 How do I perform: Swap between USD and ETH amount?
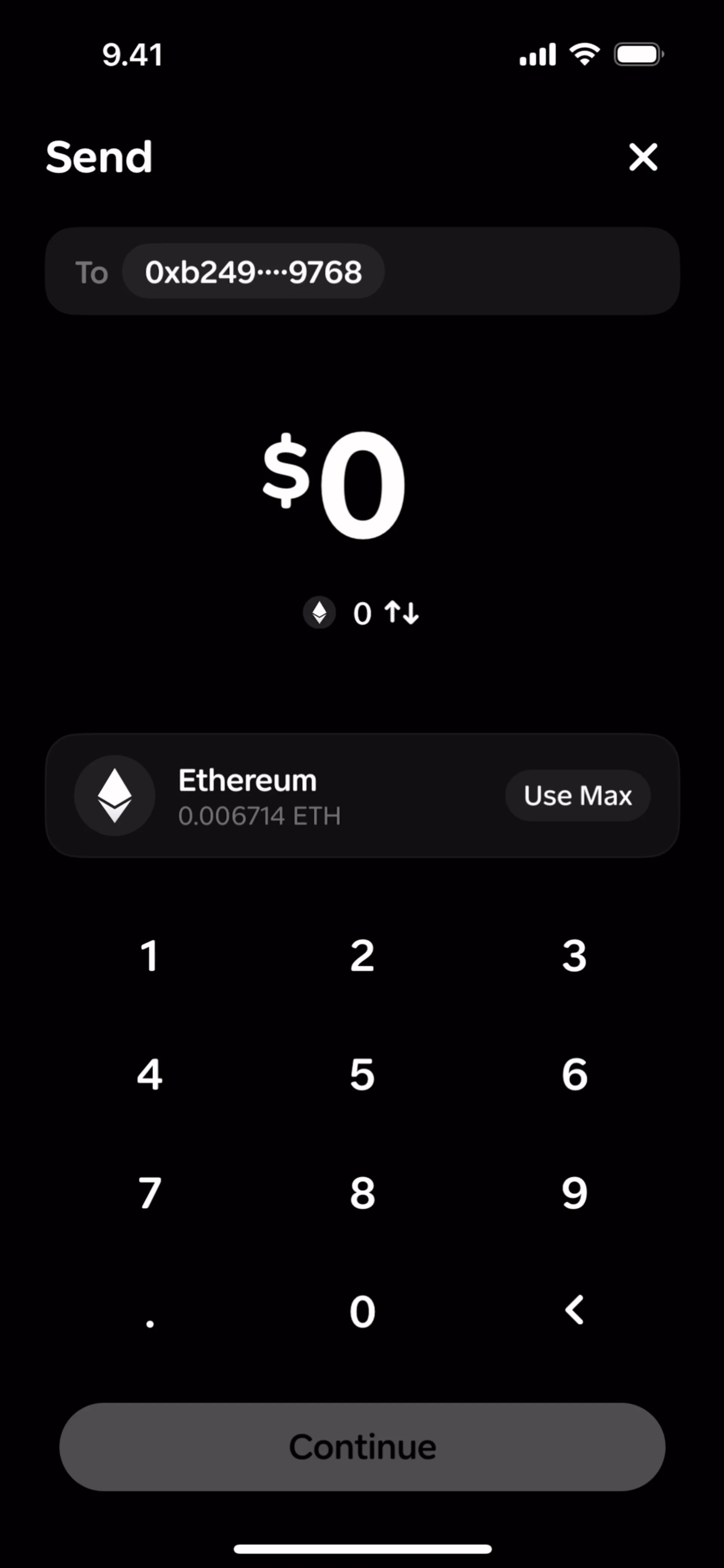pyautogui.click(x=402, y=612)
